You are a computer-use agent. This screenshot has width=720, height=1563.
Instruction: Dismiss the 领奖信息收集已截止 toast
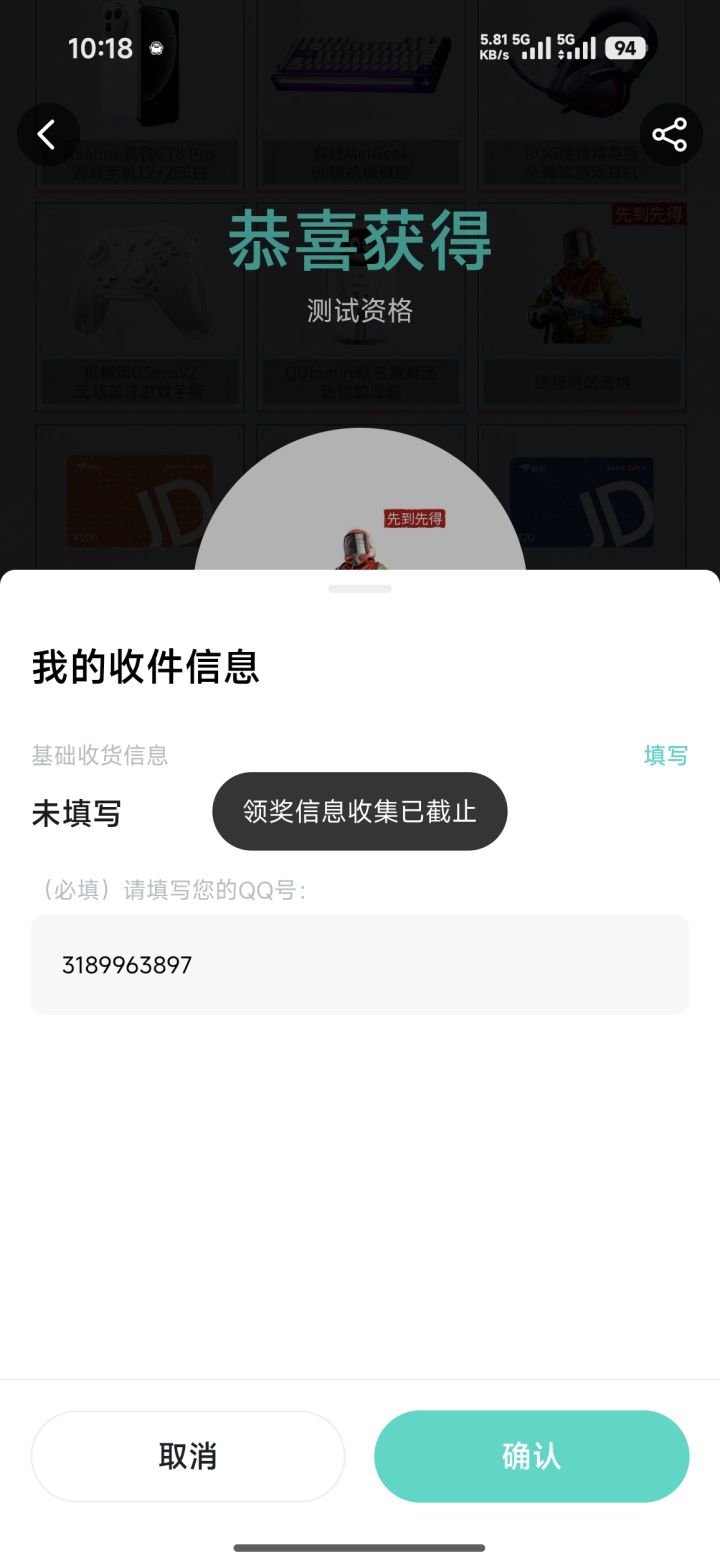point(359,811)
